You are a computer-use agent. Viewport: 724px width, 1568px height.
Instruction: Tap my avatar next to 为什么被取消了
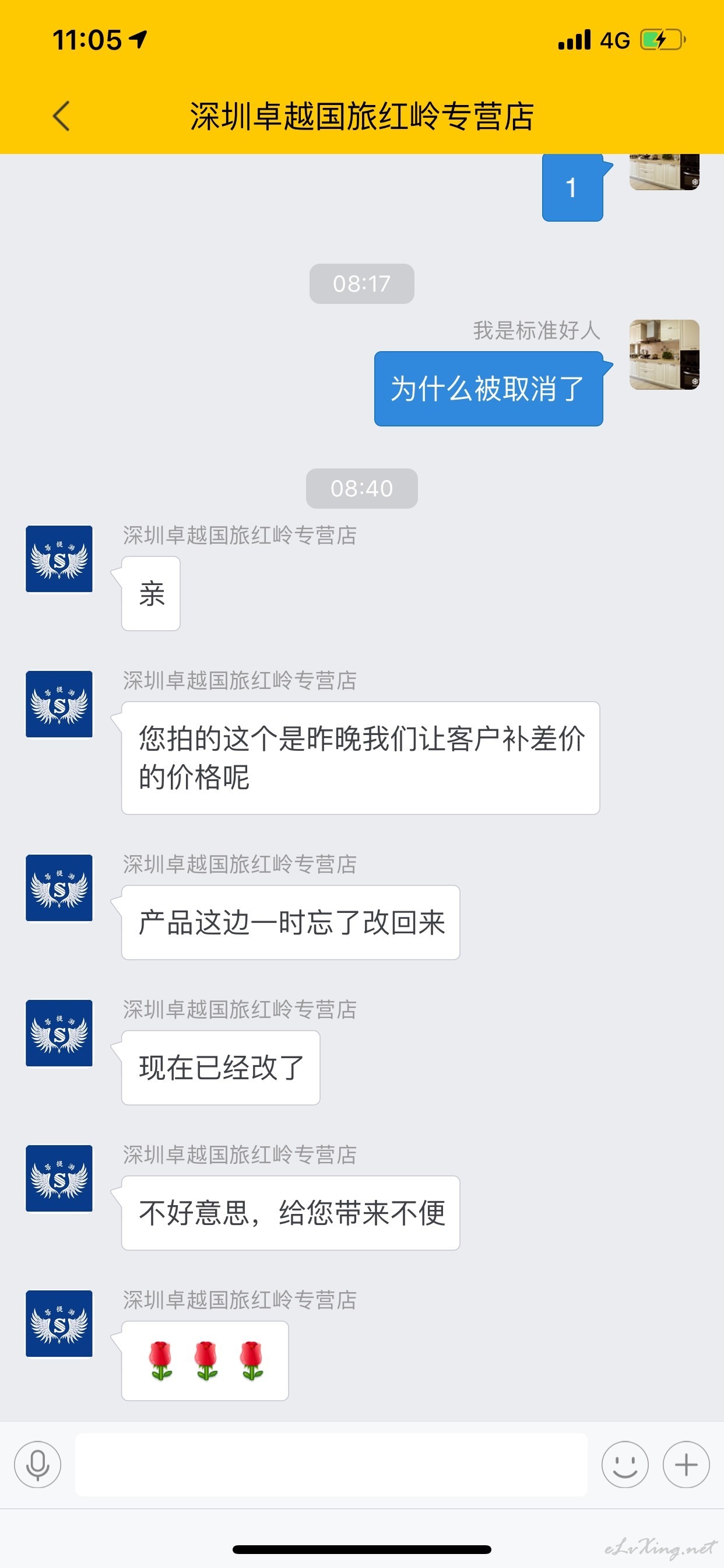665,354
